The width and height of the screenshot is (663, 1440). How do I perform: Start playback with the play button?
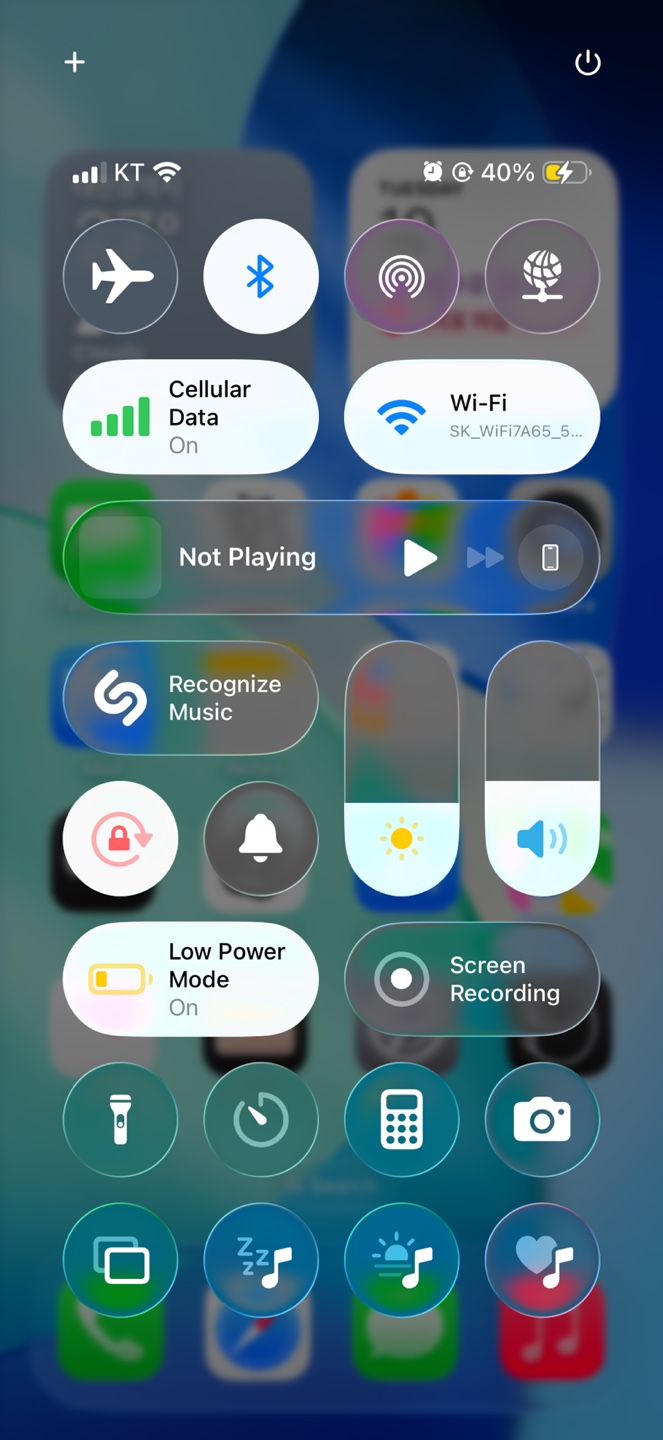(420, 558)
